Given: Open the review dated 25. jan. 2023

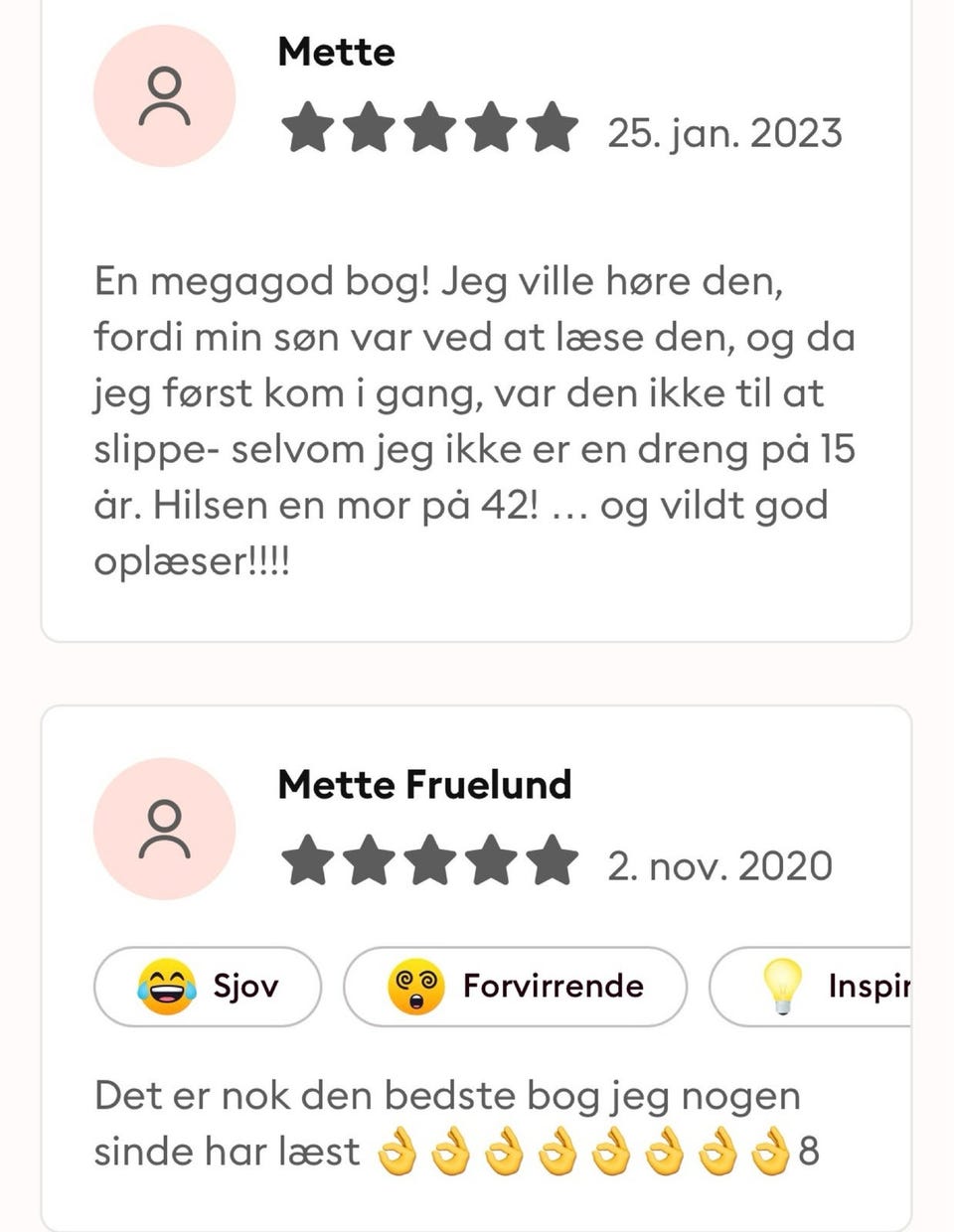Looking at the screenshot, I should (x=724, y=132).
